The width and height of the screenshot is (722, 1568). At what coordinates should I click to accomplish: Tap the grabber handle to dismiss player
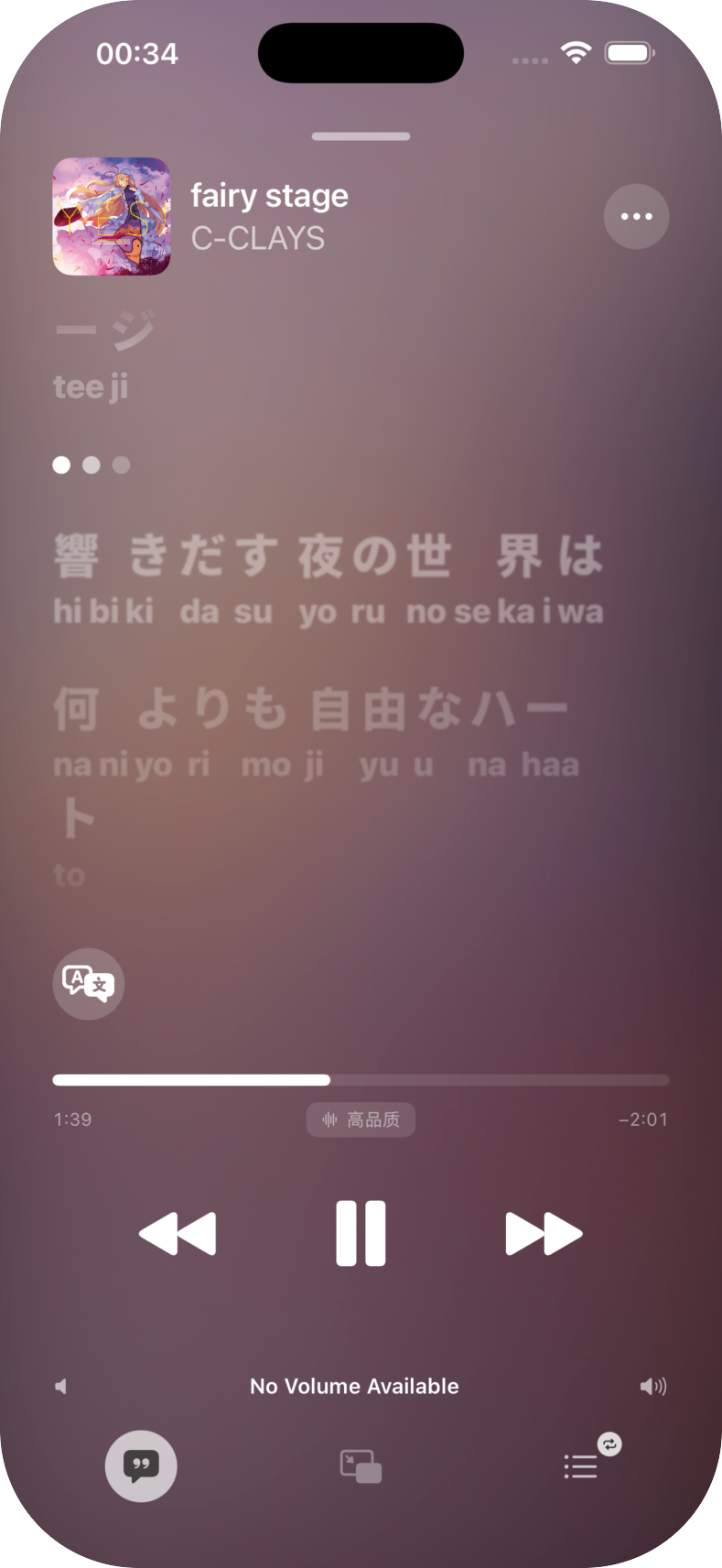361,136
